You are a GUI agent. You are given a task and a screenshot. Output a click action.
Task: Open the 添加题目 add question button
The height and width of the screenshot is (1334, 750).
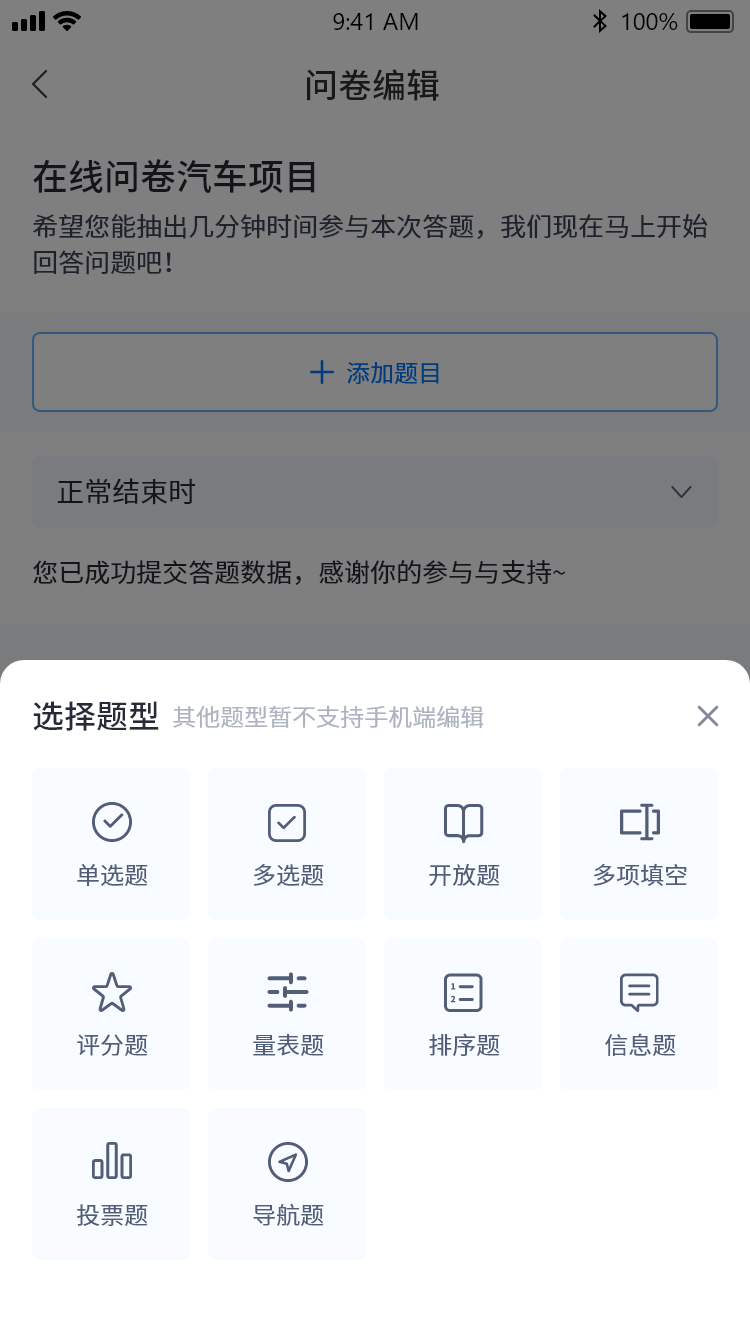click(375, 371)
